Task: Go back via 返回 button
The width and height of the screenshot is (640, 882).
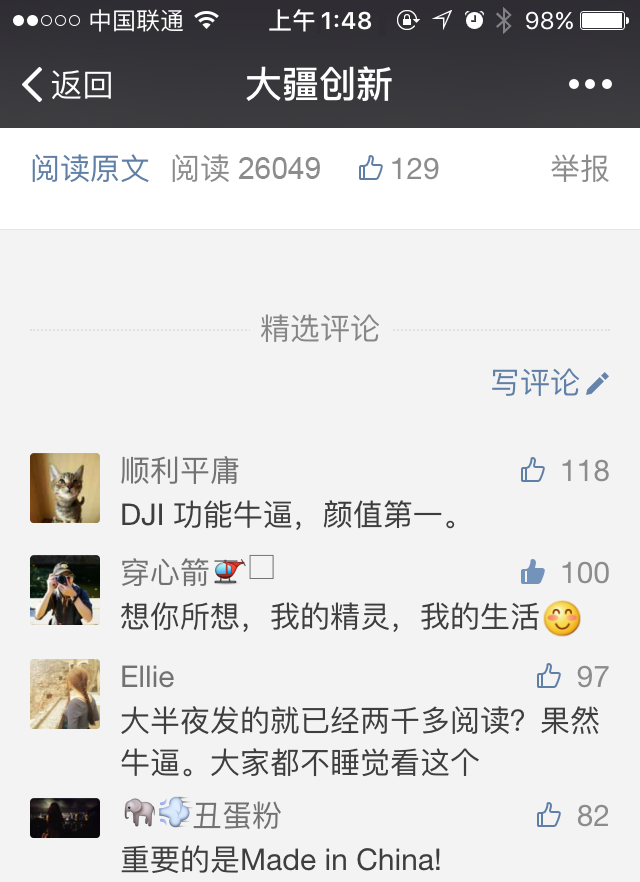Action: pos(66,85)
